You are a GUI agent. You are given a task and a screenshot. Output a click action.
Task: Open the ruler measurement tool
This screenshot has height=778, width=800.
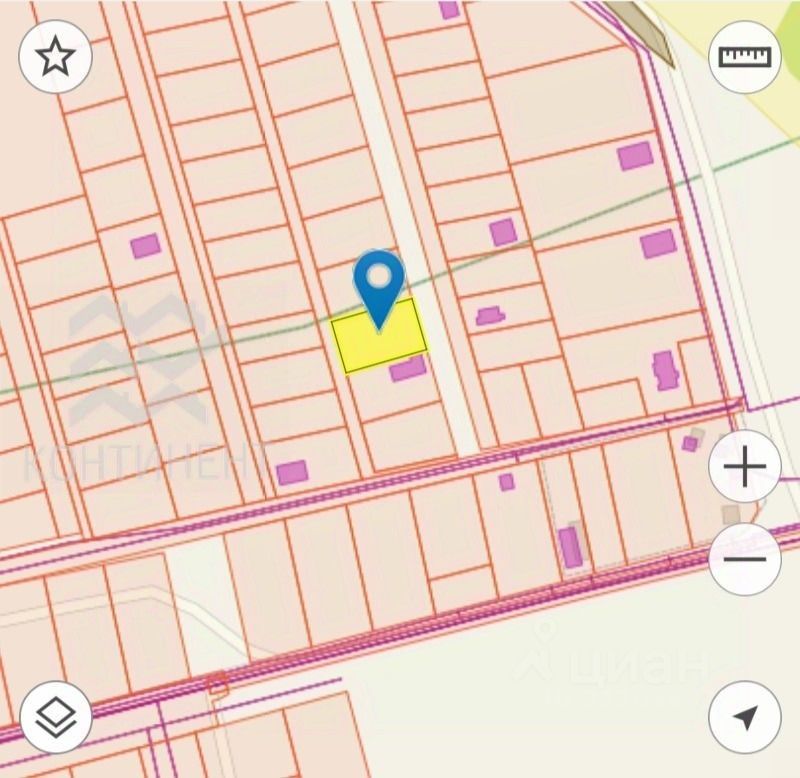click(745, 56)
